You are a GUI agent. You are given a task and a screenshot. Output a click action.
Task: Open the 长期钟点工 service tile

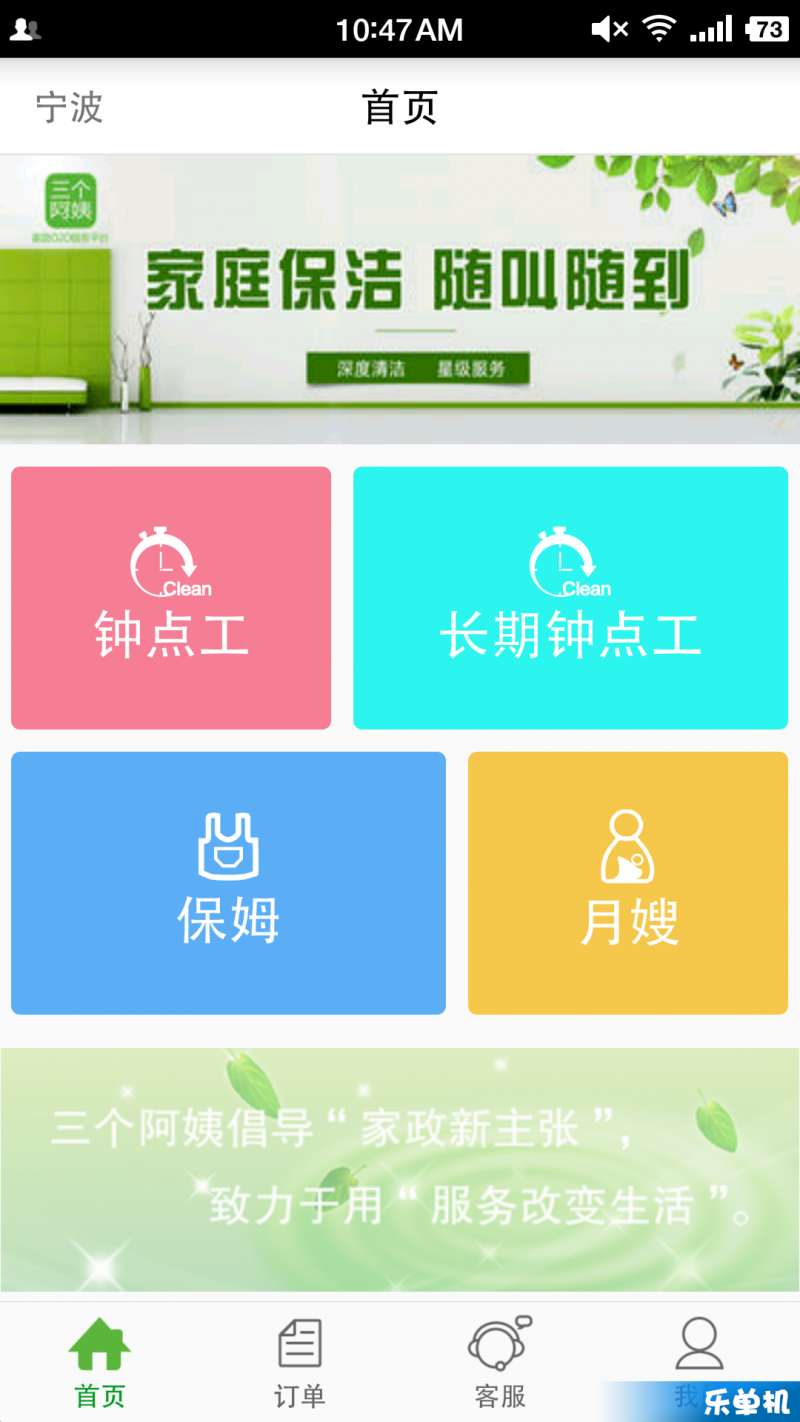(570, 598)
